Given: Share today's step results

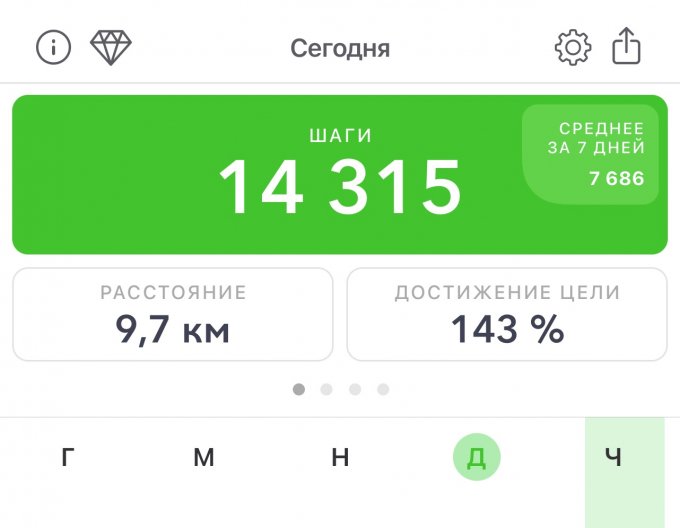Looking at the screenshot, I should click(x=626, y=47).
